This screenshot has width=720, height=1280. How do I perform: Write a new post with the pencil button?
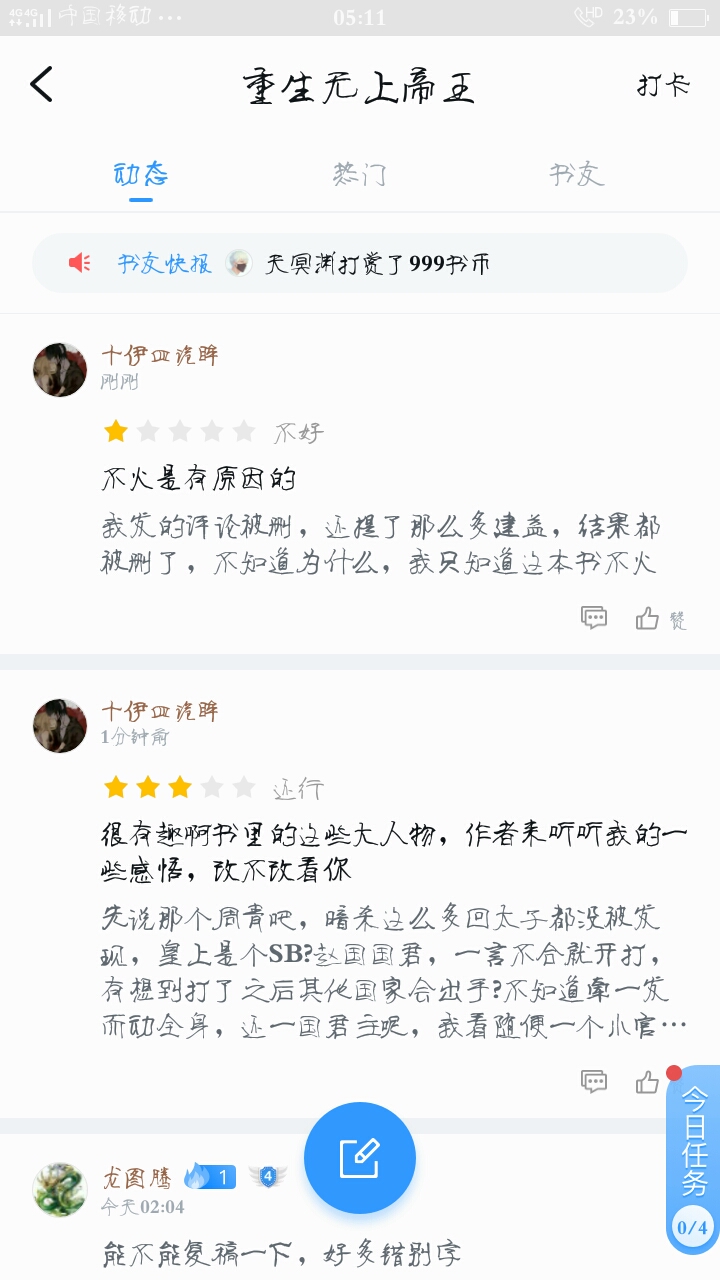click(360, 1158)
